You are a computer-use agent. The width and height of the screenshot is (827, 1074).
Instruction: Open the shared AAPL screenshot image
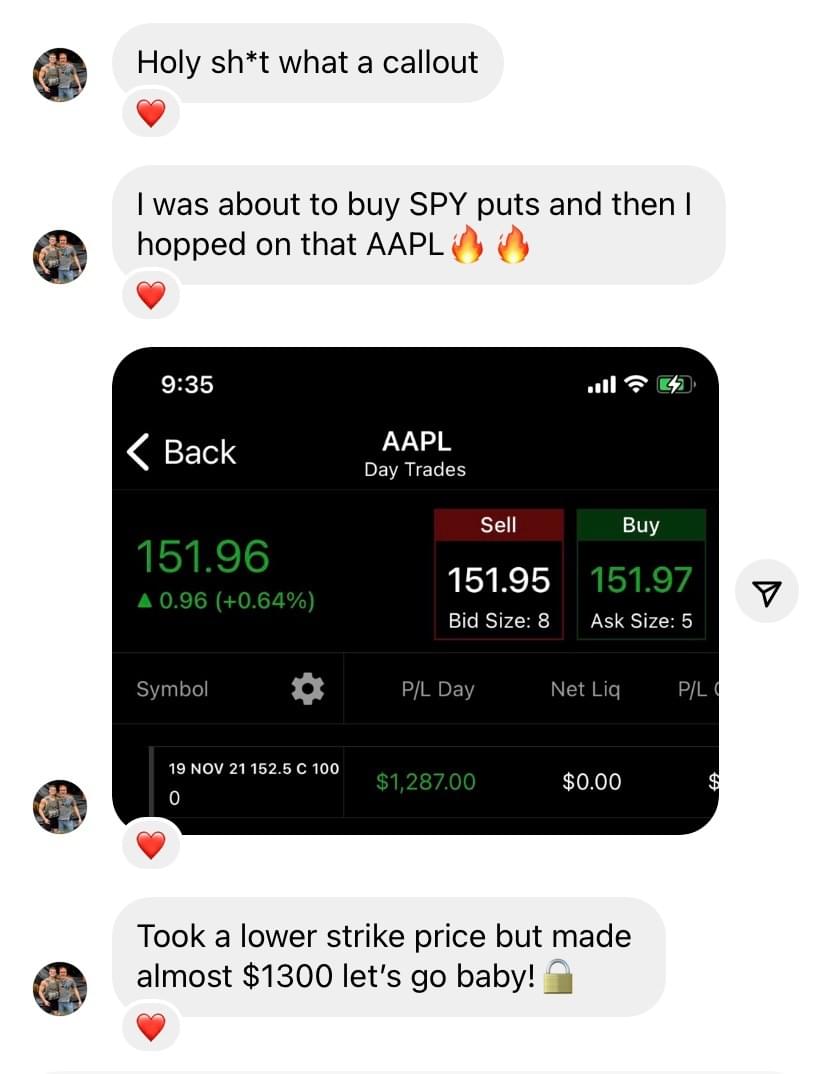click(x=415, y=590)
